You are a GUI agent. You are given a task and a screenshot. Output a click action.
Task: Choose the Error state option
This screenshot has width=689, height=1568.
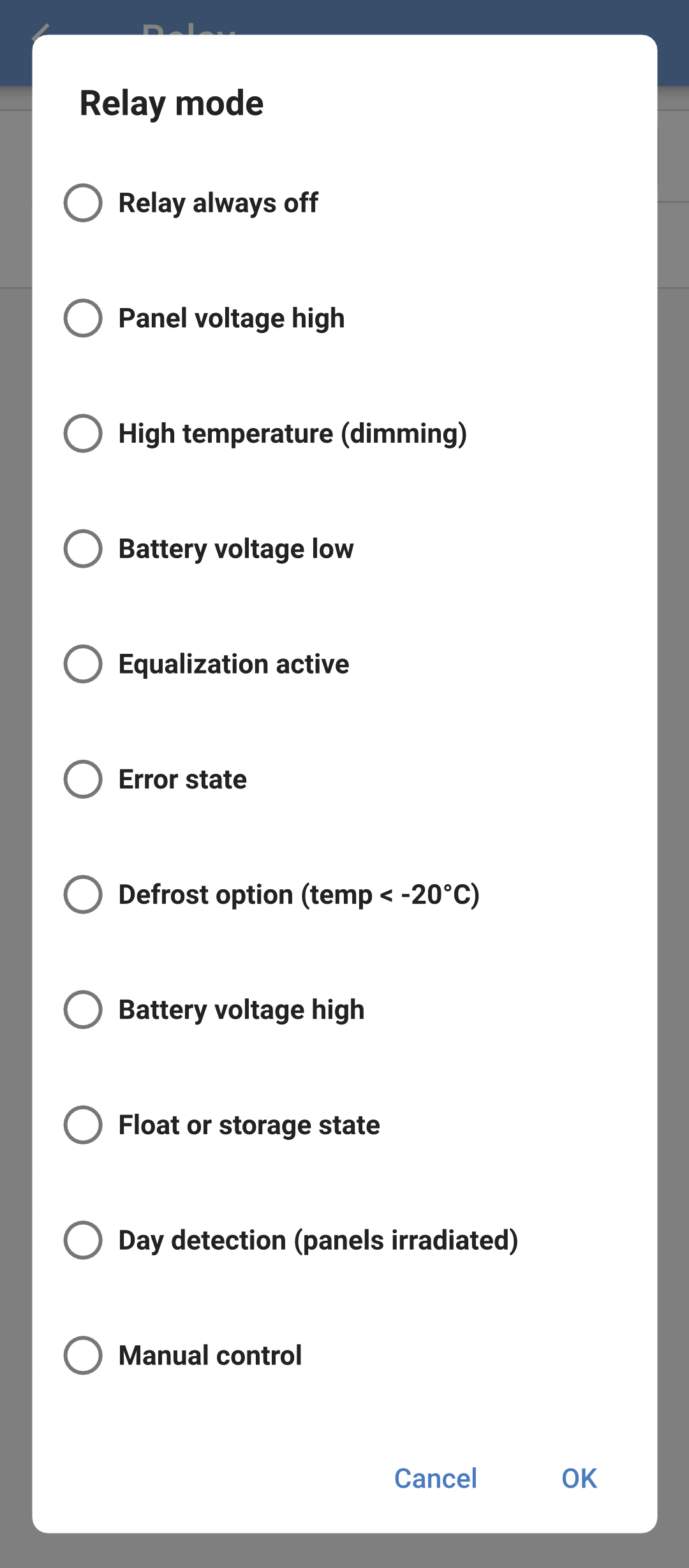[83, 780]
